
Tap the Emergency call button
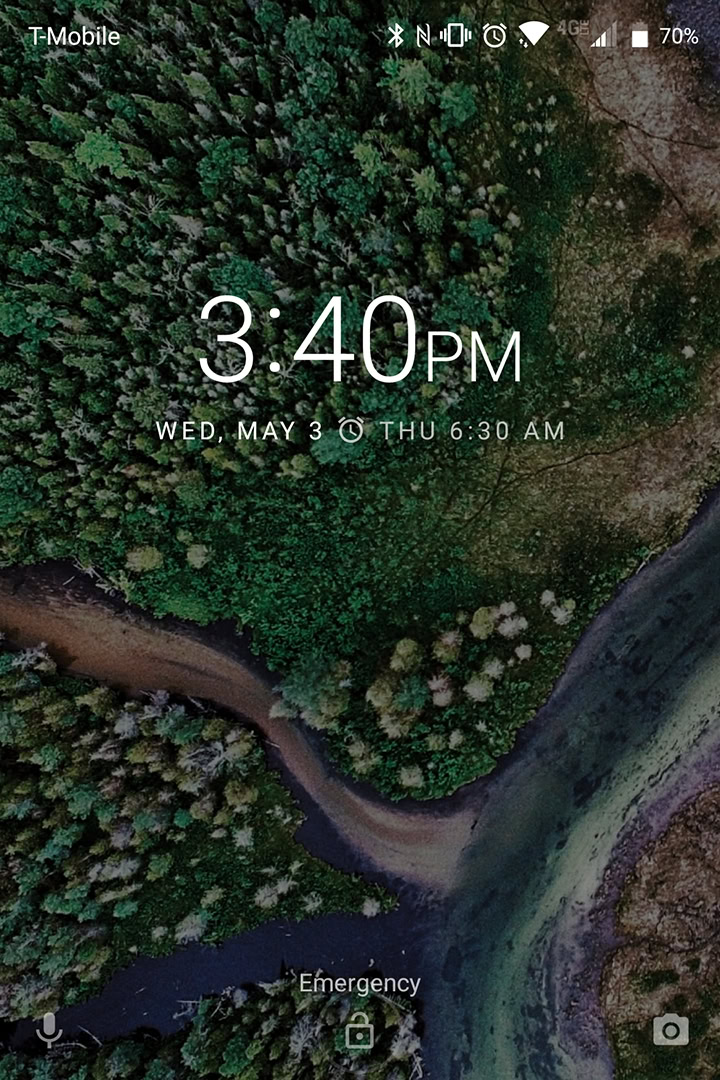click(x=360, y=984)
